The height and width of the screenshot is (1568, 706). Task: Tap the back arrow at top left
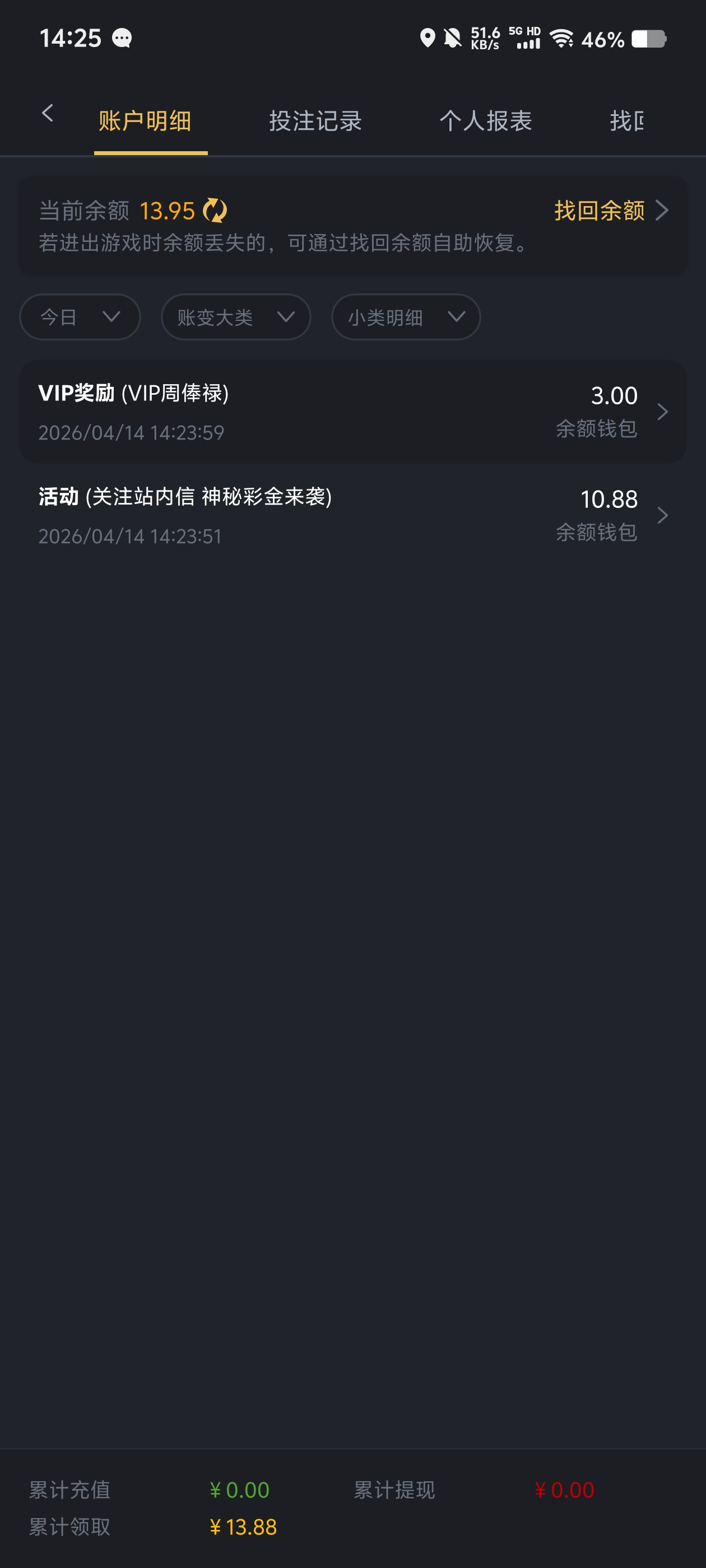pos(48,113)
